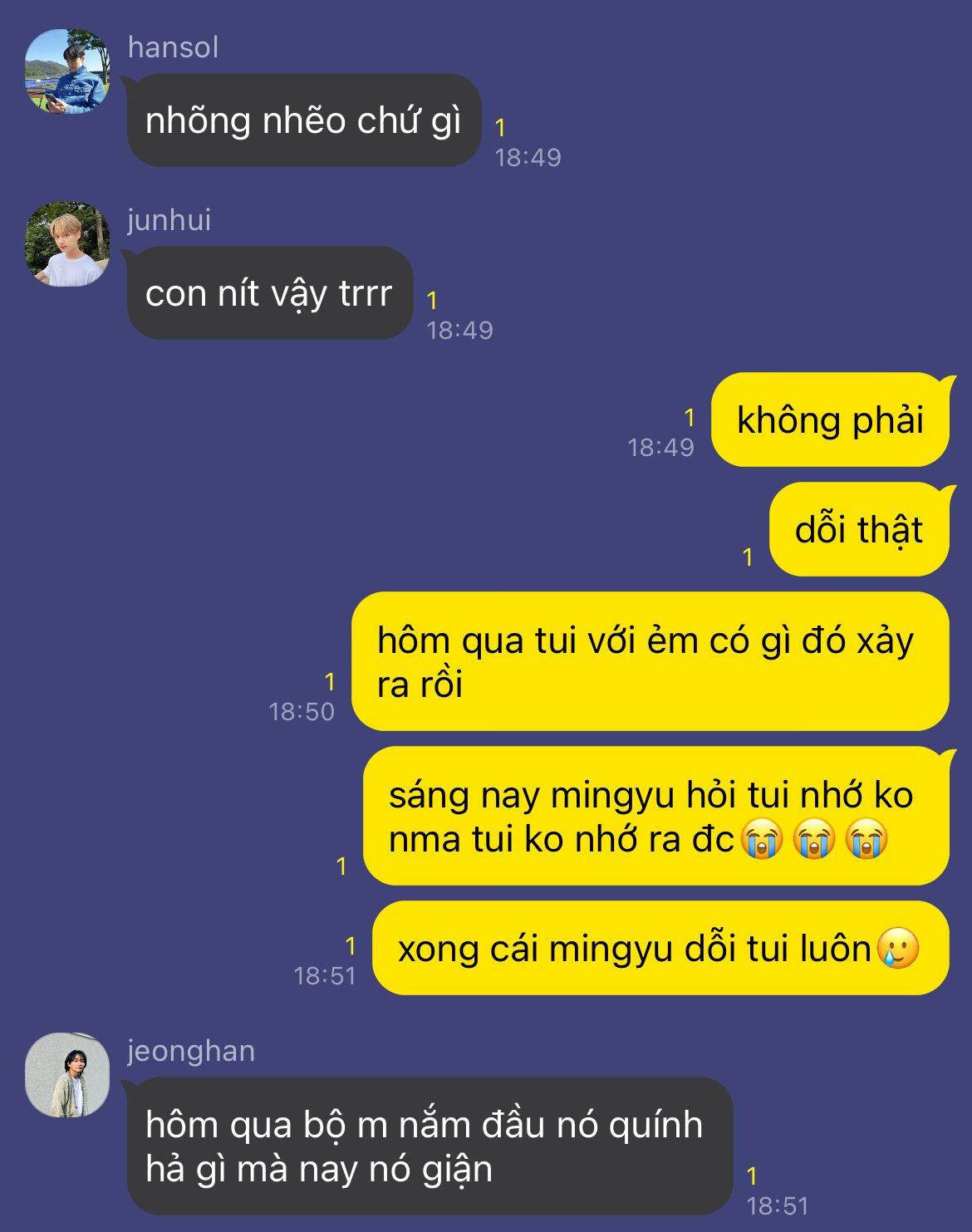The height and width of the screenshot is (1232, 972).
Task: Tap jeonghan's profile photo
Action: (x=67, y=1075)
